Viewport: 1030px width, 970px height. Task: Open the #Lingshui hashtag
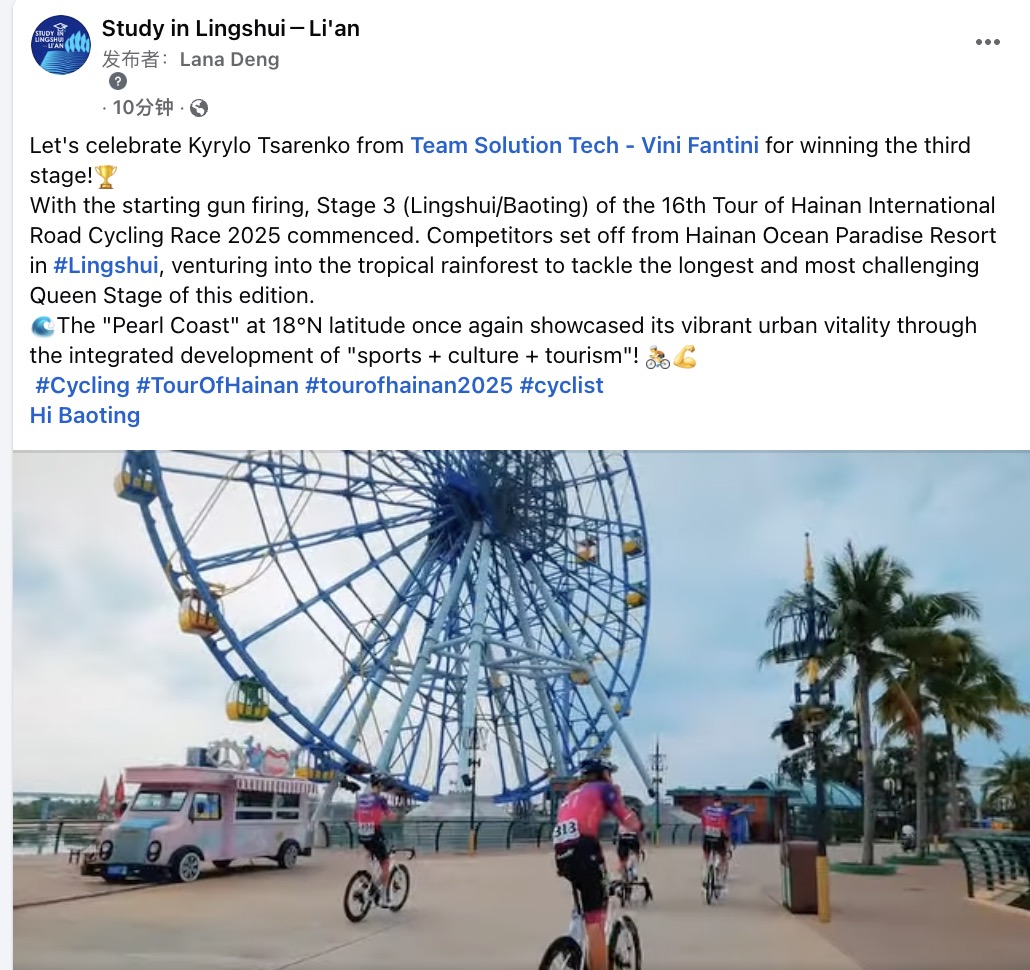click(106, 265)
